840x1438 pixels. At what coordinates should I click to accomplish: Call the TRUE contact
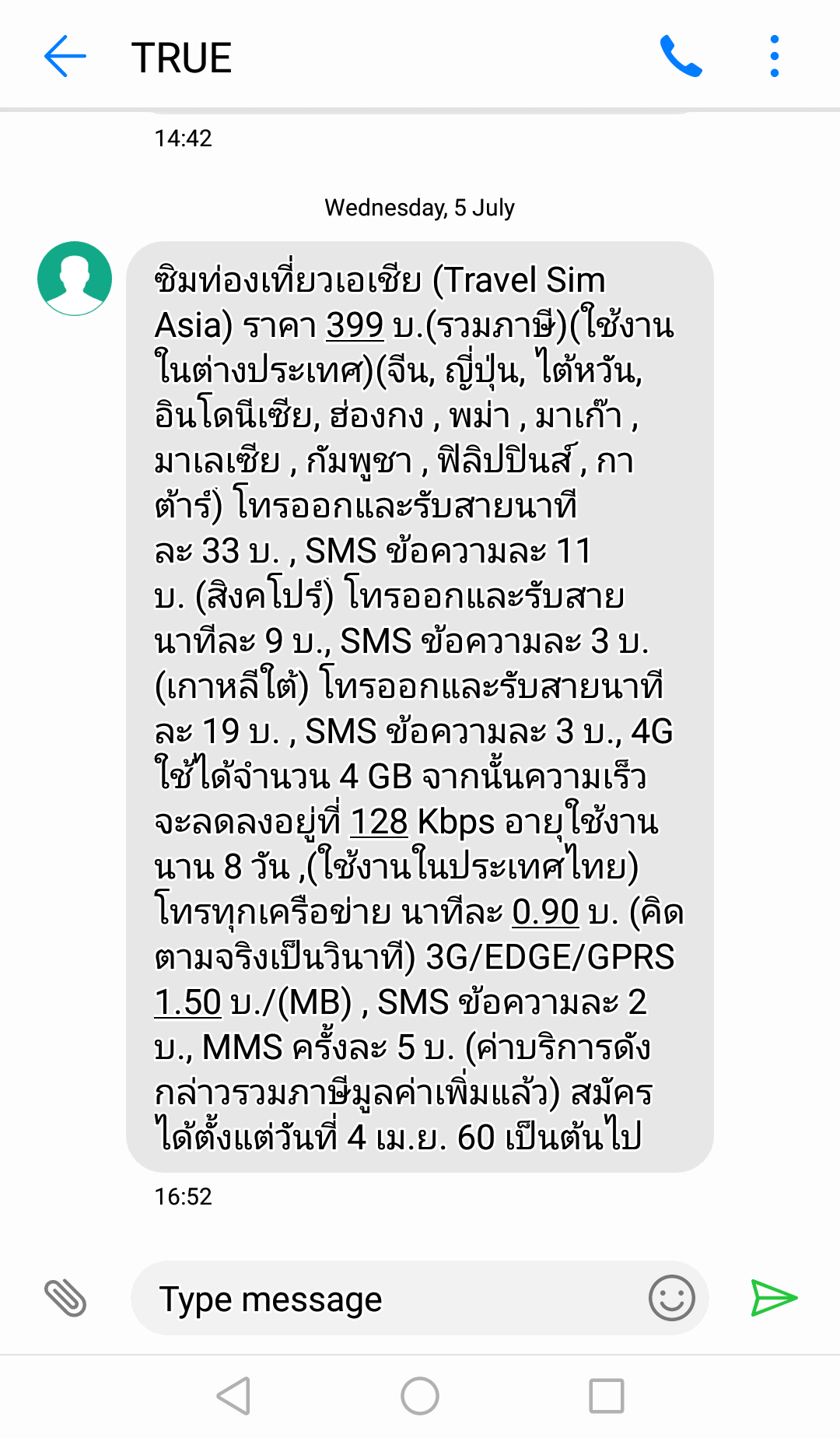pyautogui.click(x=681, y=57)
